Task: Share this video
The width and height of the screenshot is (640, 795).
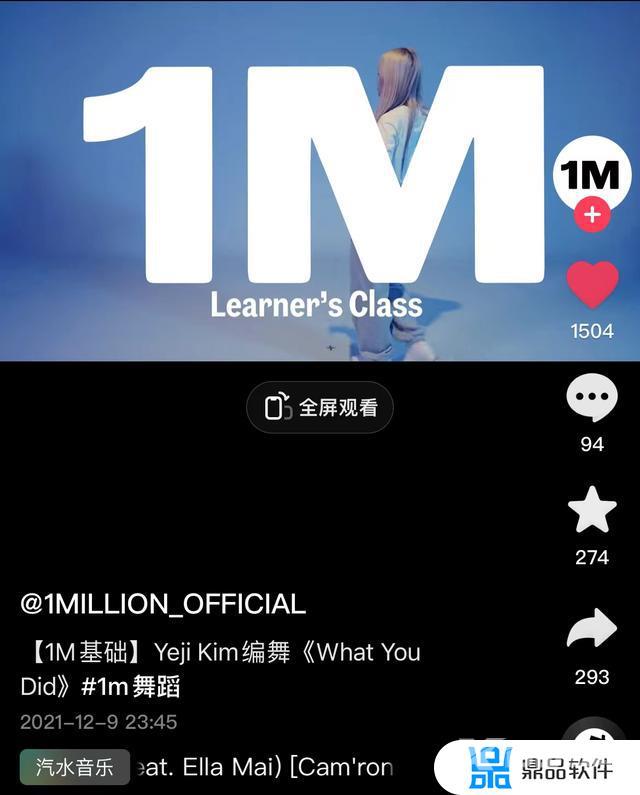Action: coord(592,630)
